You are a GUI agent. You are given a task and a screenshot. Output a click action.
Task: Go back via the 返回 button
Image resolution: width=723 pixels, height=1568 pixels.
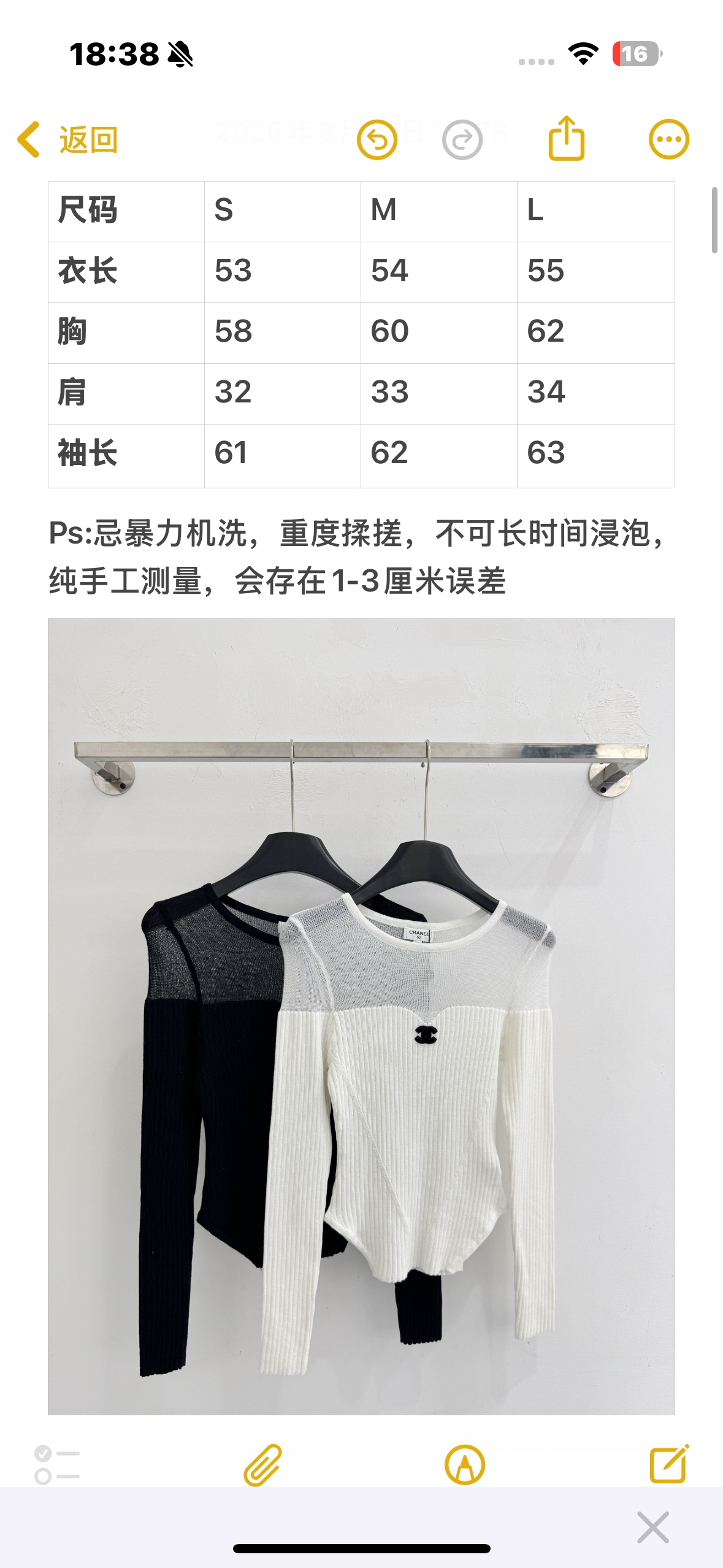[x=67, y=140]
